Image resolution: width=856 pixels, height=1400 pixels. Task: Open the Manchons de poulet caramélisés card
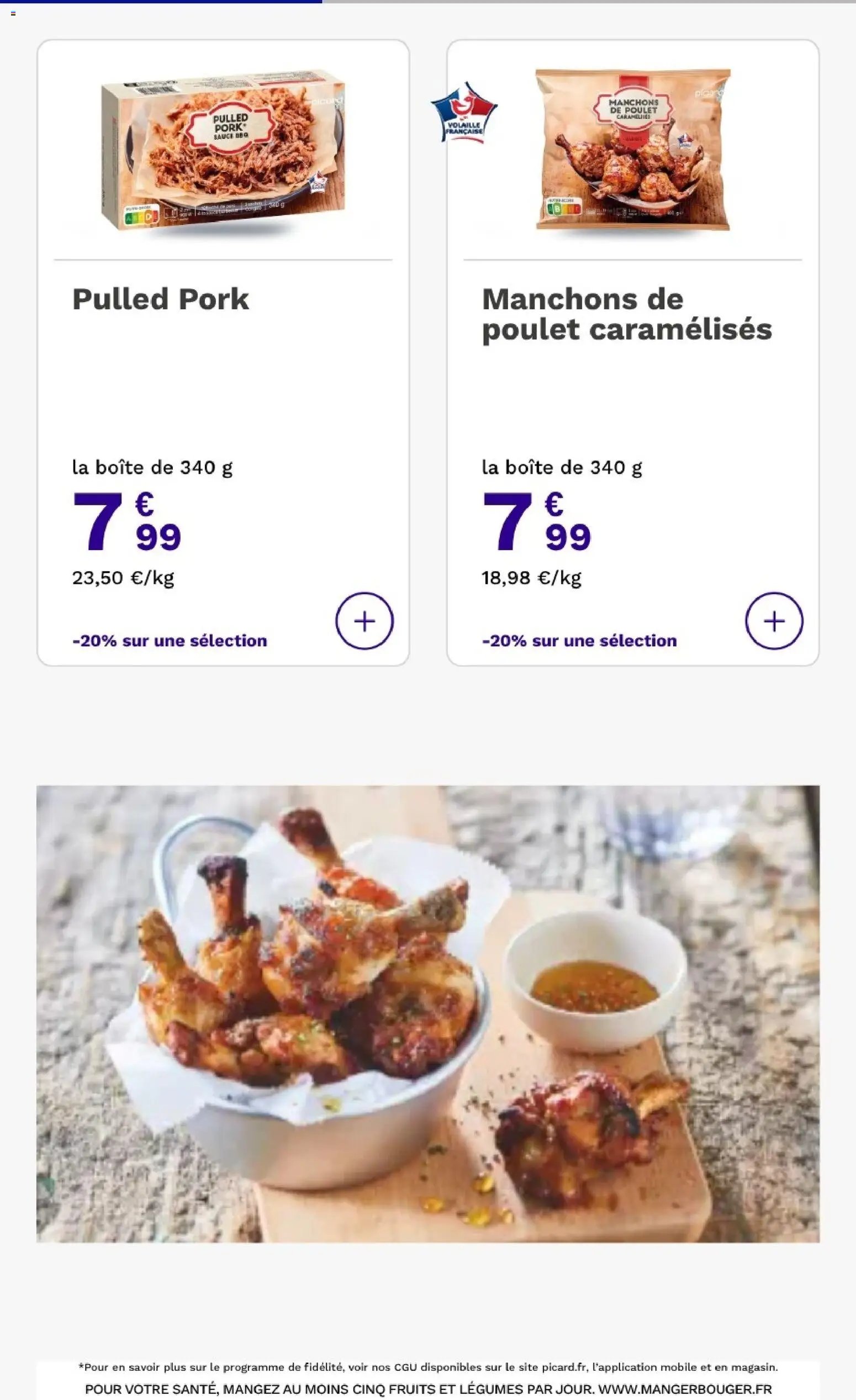click(x=633, y=352)
